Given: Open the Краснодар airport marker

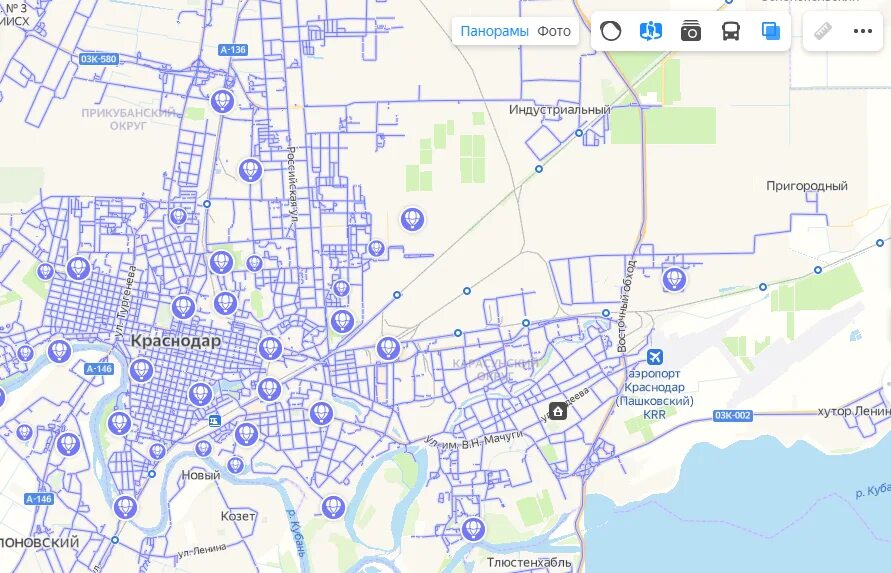Looking at the screenshot, I should click(x=656, y=357).
